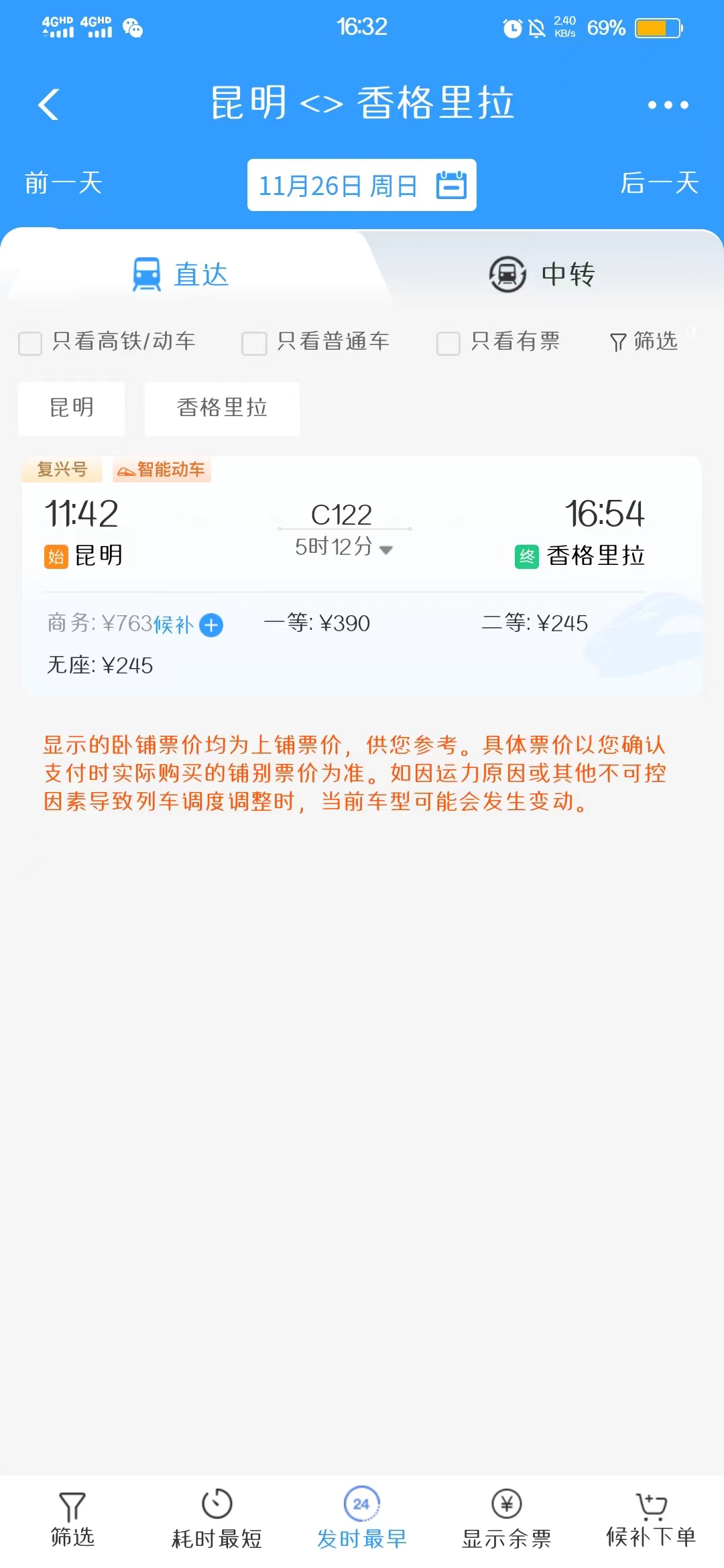Screen dimensions: 724x1568
Task: Stay on the 直达 direct trains tab
Action: [x=181, y=273]
